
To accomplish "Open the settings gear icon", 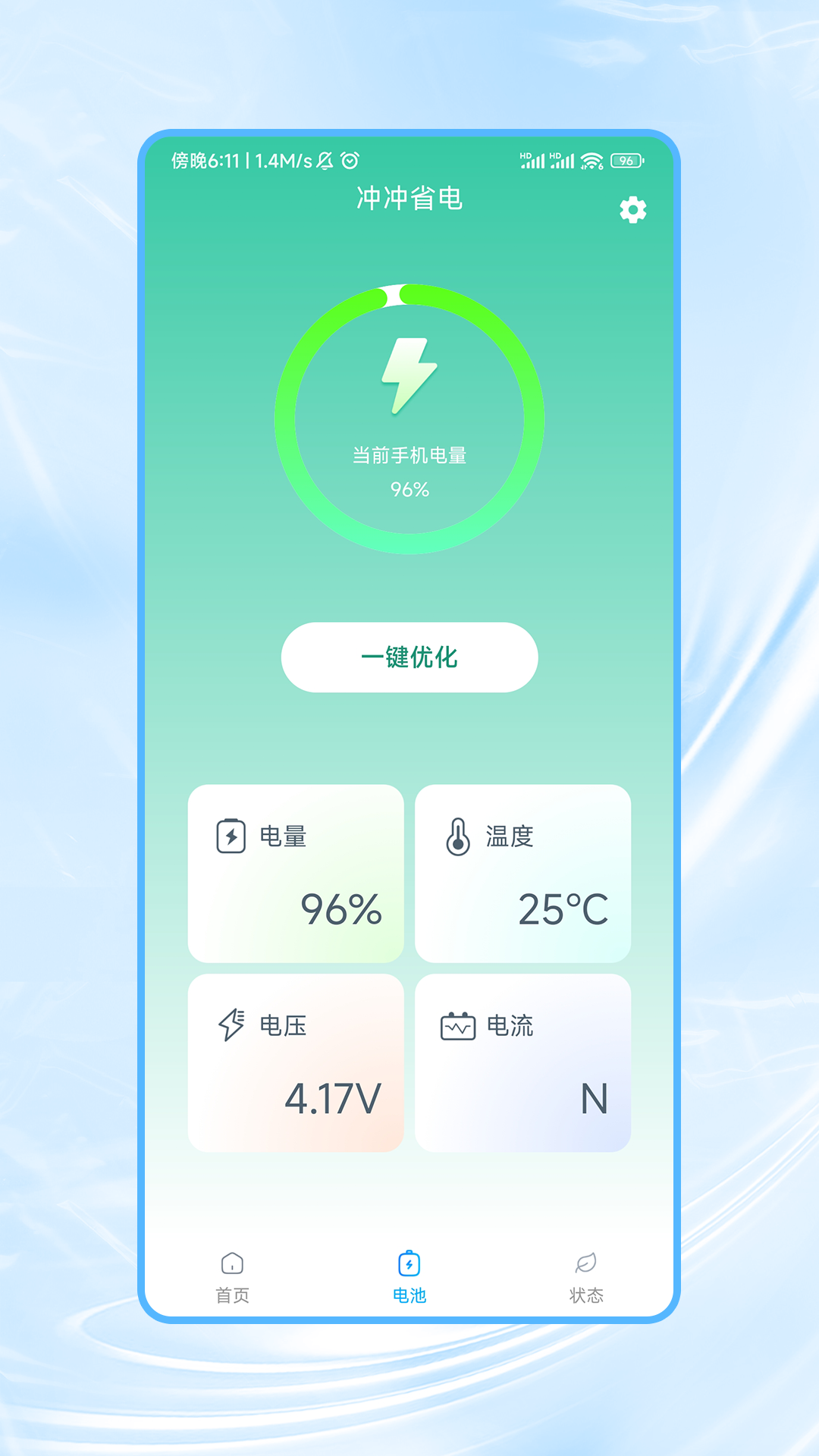I will click(632, 209).
